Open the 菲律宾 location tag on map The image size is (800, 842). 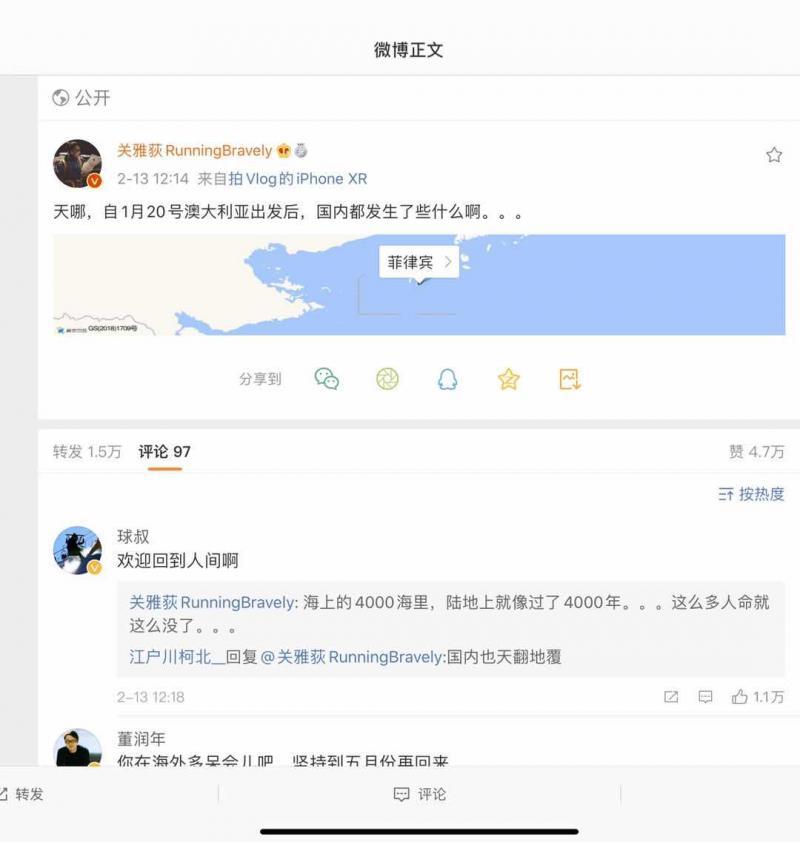pyautogui.click(x=419, y=263)
